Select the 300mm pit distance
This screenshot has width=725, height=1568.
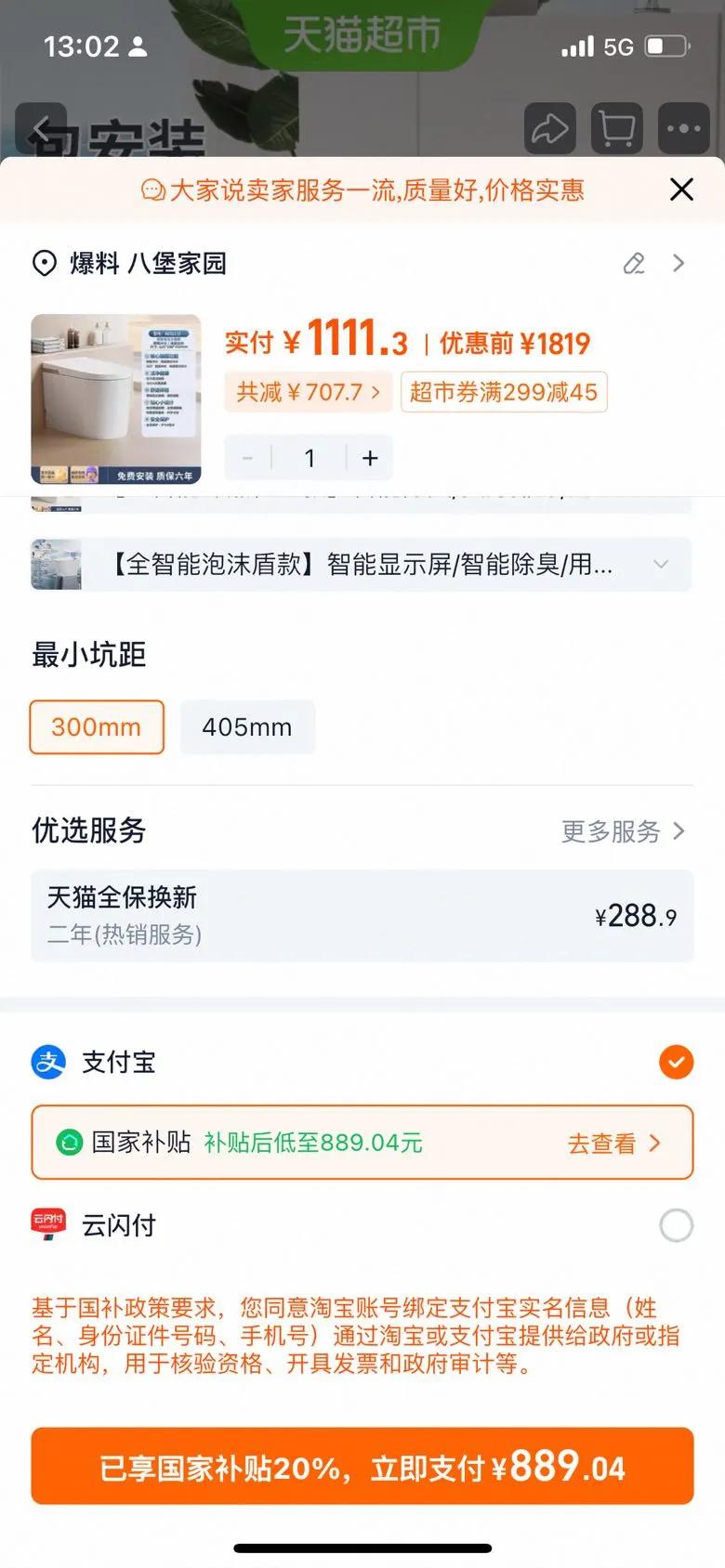[x=97, y=726]
